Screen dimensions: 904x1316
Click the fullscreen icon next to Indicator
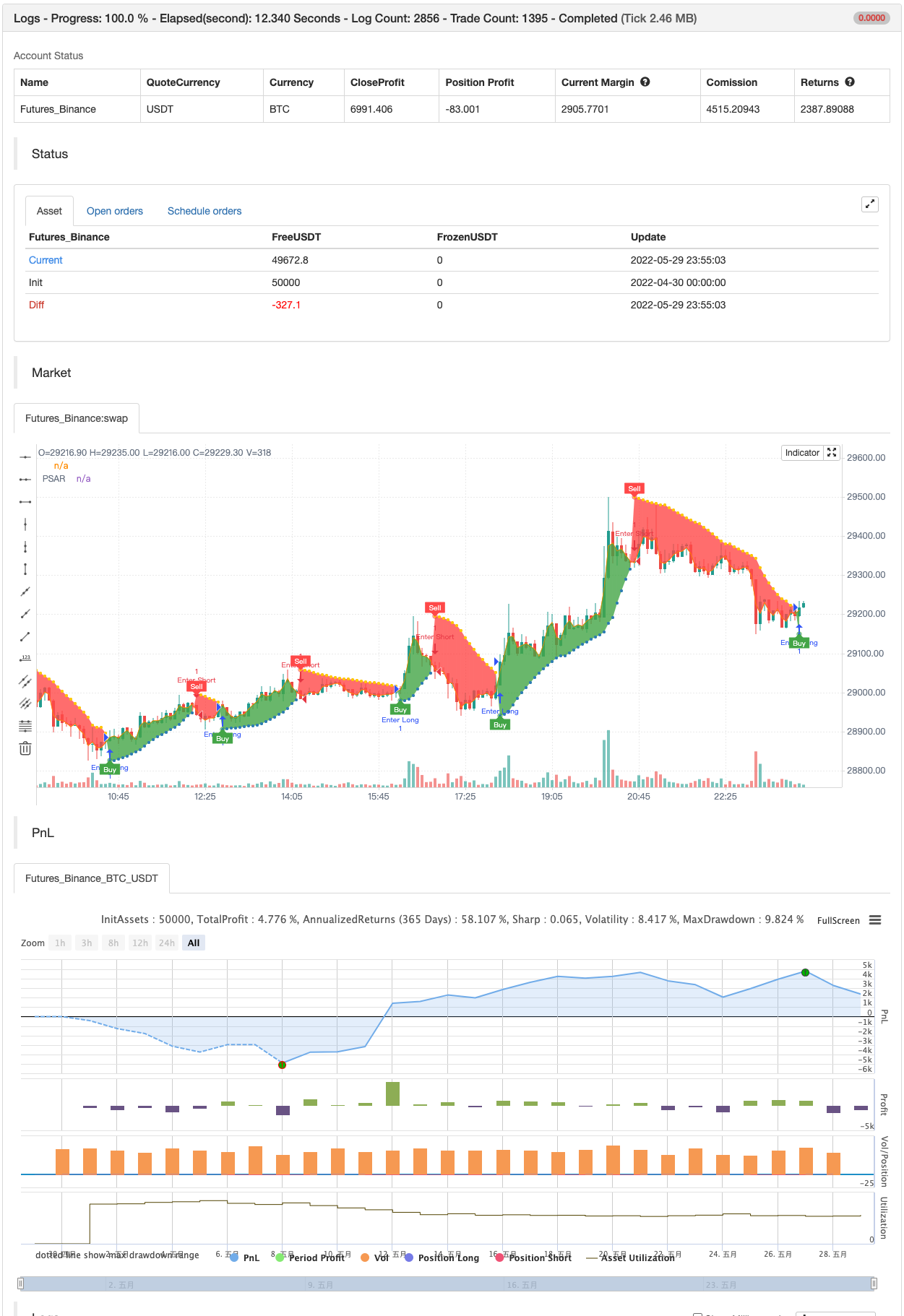point(832,453)
